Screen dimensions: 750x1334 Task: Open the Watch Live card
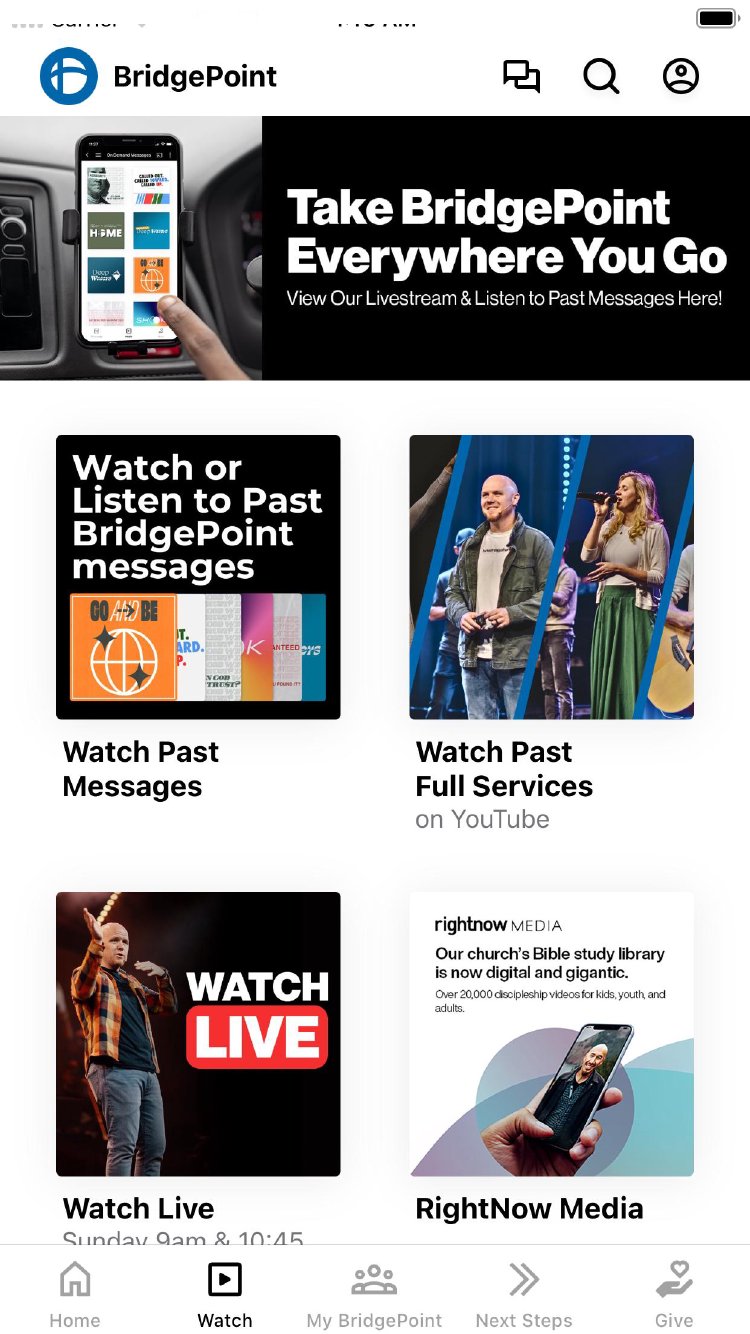tap(198, 1034)
